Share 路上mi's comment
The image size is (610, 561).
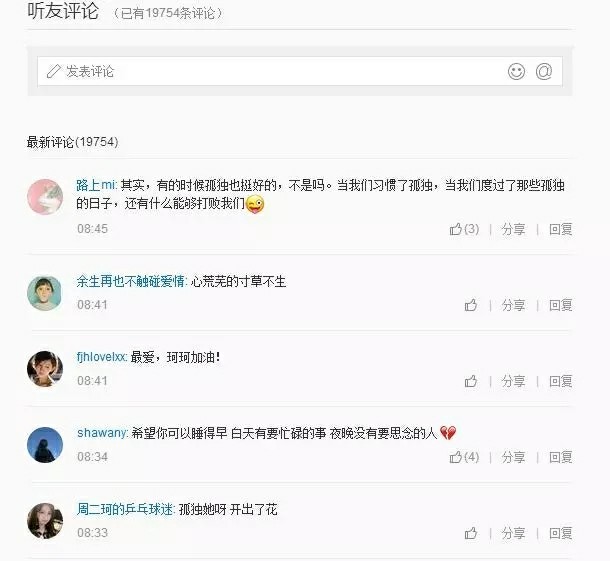pos(513,229)
